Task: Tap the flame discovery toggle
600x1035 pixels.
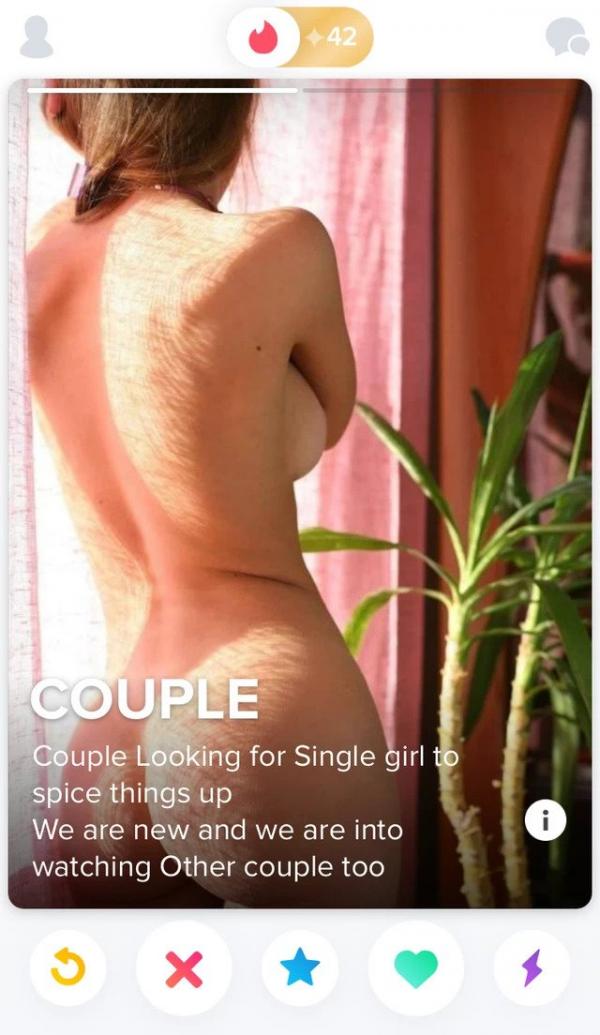Action: click(262, 37)
